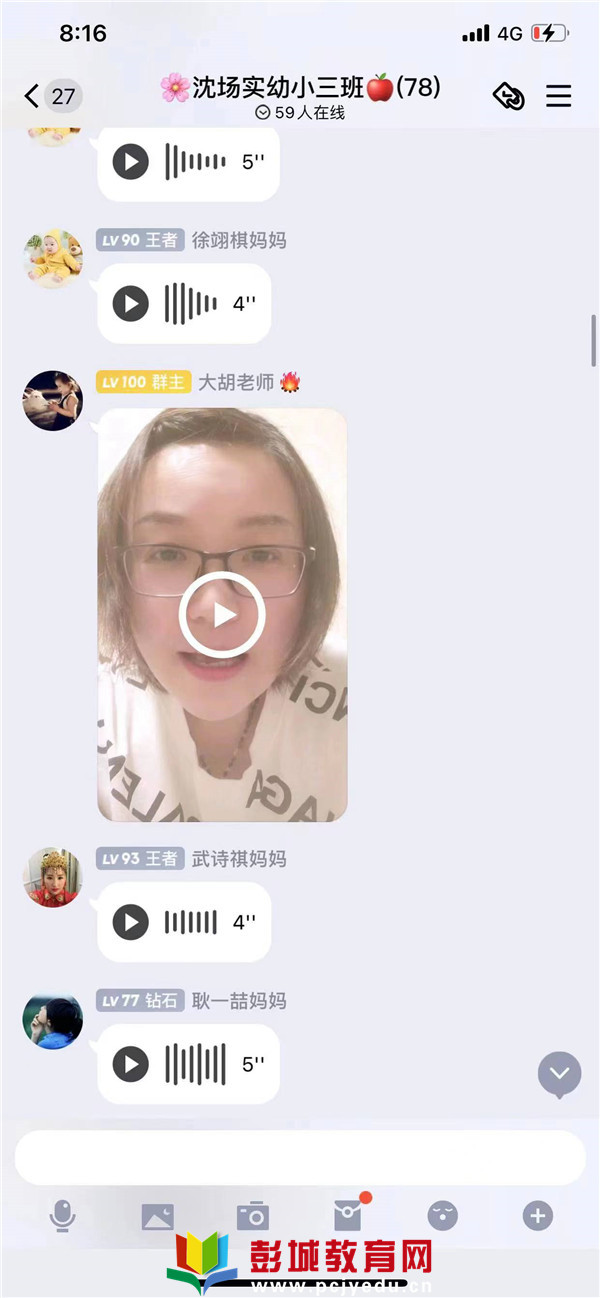This screenshot has height=1298, width=600.
Task: View 耿一喆妈妈's avatar profile
Action: [x=53, y=1019]
